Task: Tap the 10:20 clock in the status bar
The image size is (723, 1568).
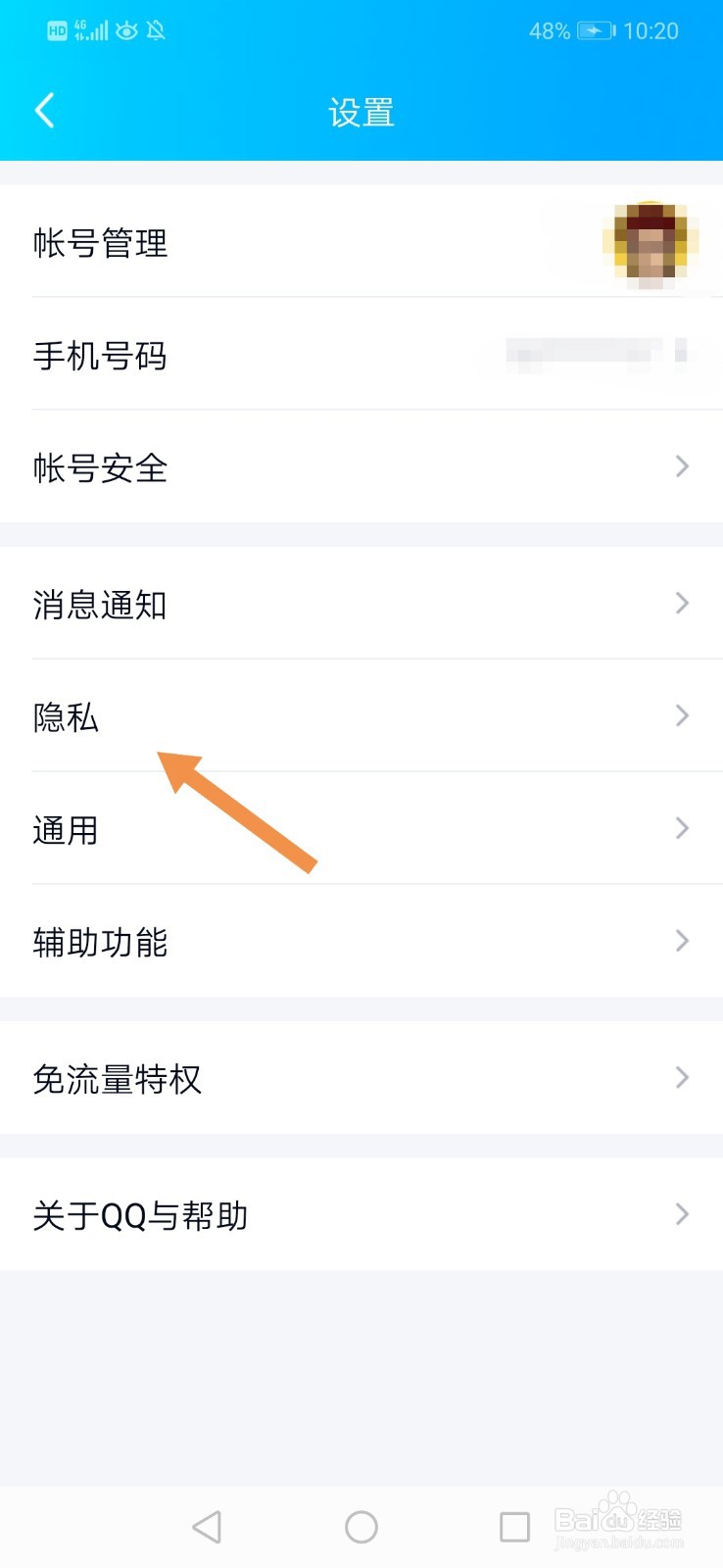Action: tap(651, 30)
